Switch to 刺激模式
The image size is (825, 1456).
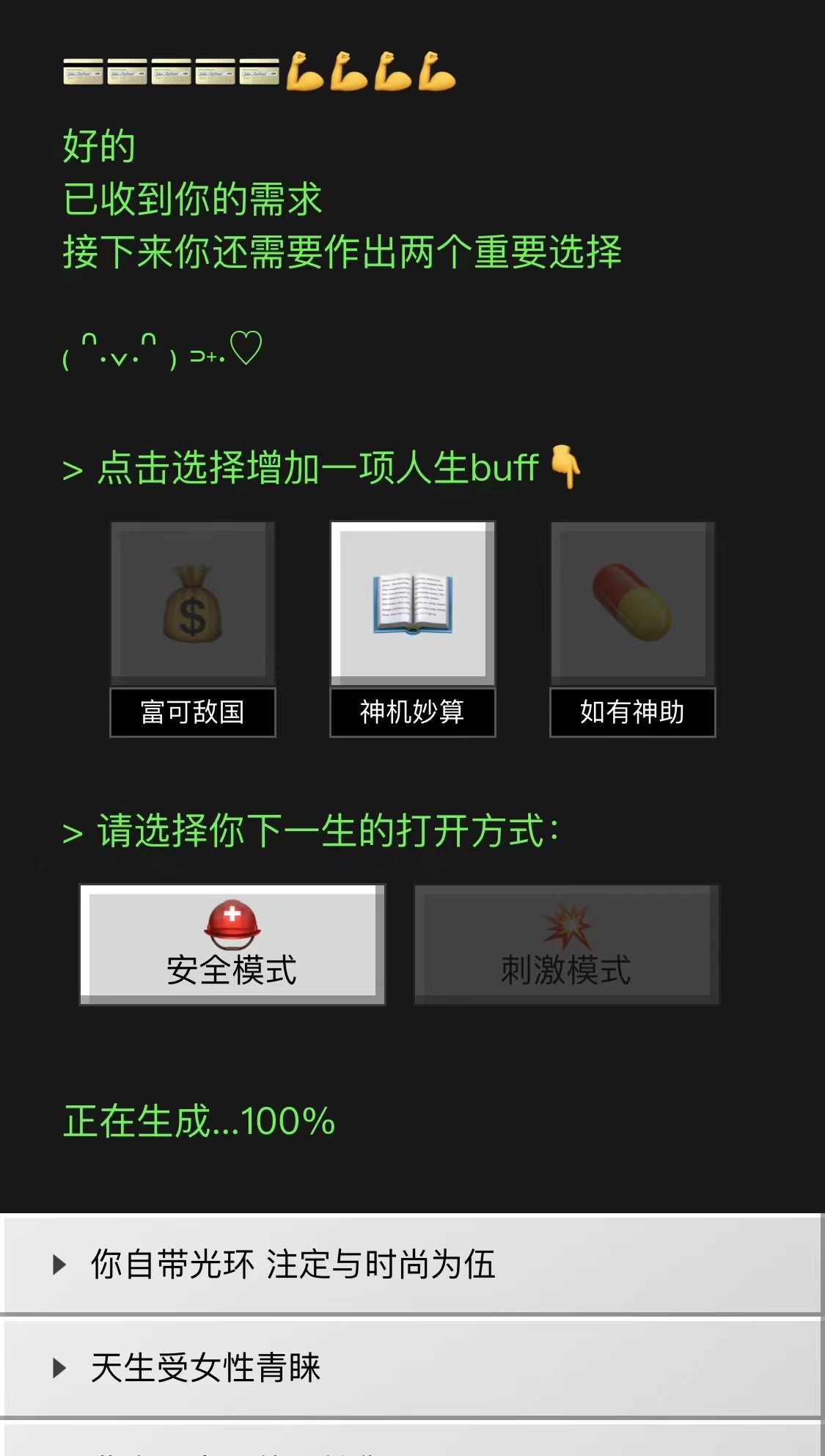pyautogui.click(x=567, y=945)
